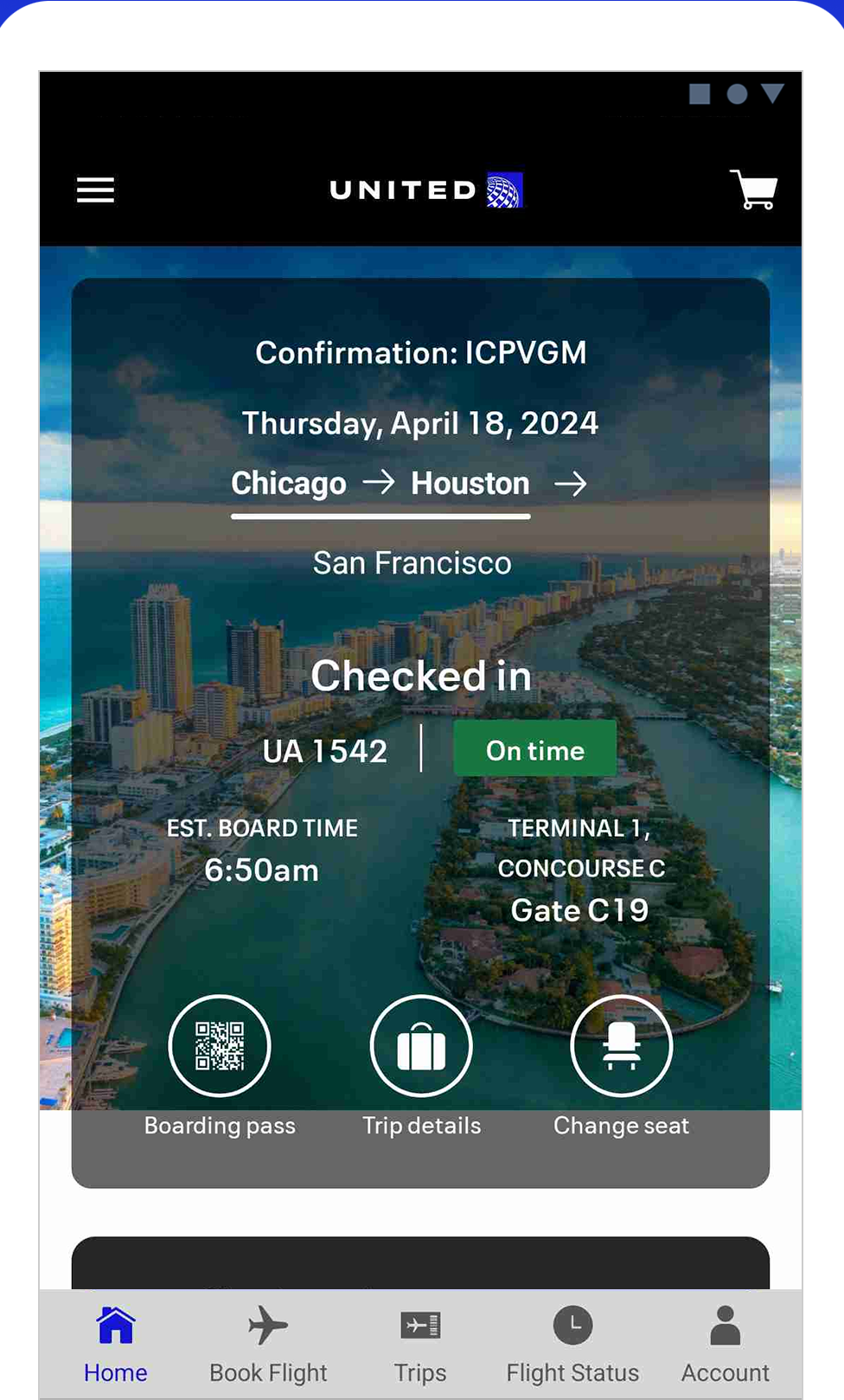Switch to the Flight Status tab
Image resolution: width=844 pixels, height=1400 pixels.
point(572,1345)
